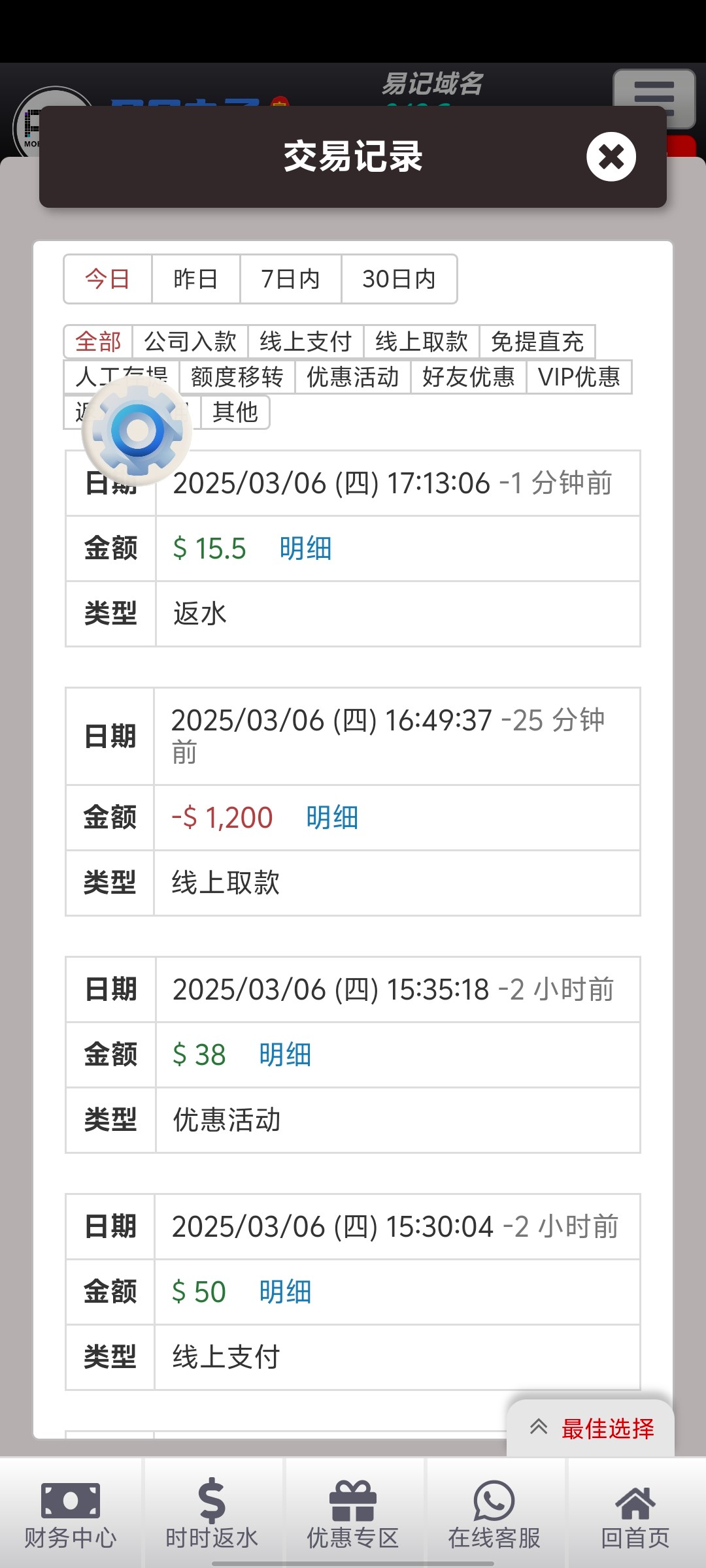Close the 交易记录 dialog
Image resolution: width=706 pixels, height=1568 pixels.
(611, 157)
